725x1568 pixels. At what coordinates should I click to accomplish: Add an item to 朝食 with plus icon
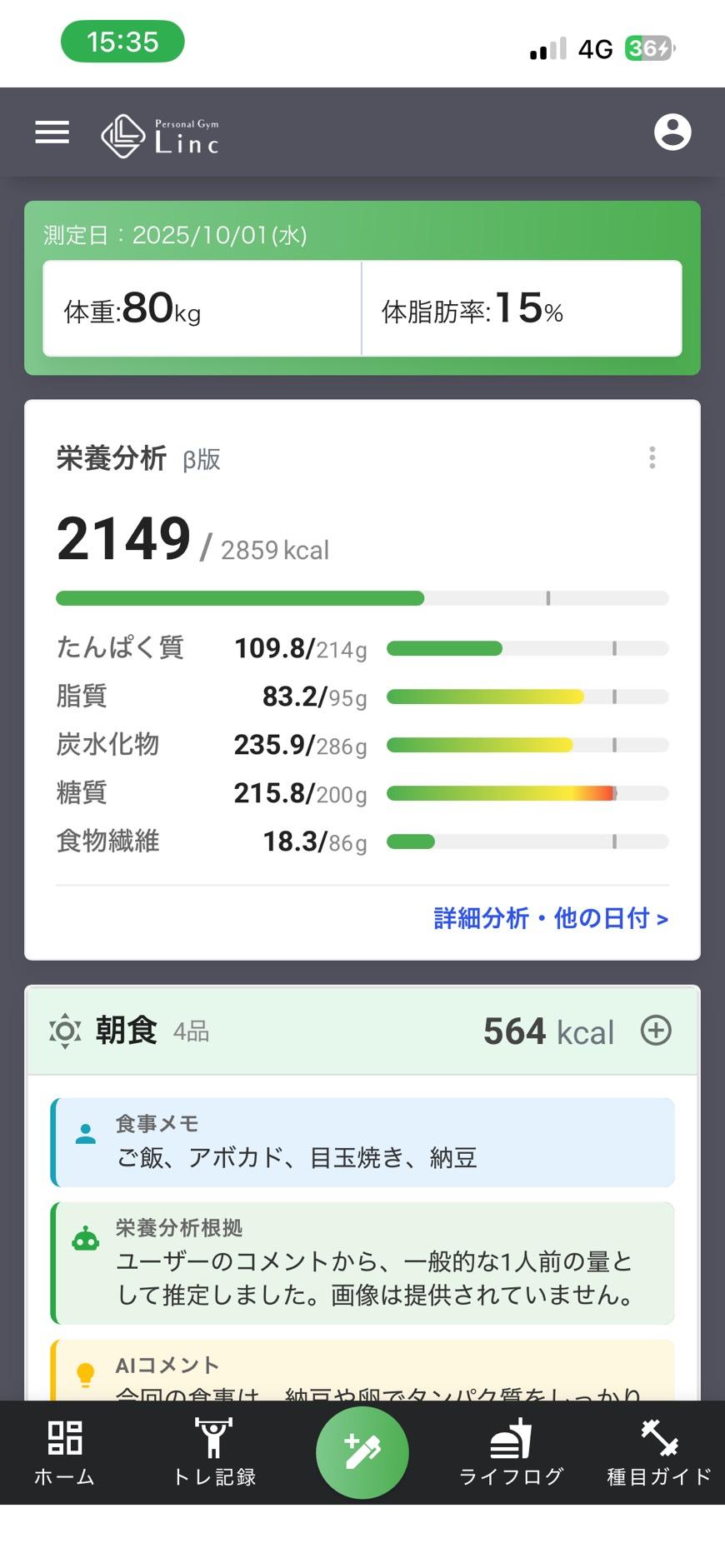point(656,1031)
